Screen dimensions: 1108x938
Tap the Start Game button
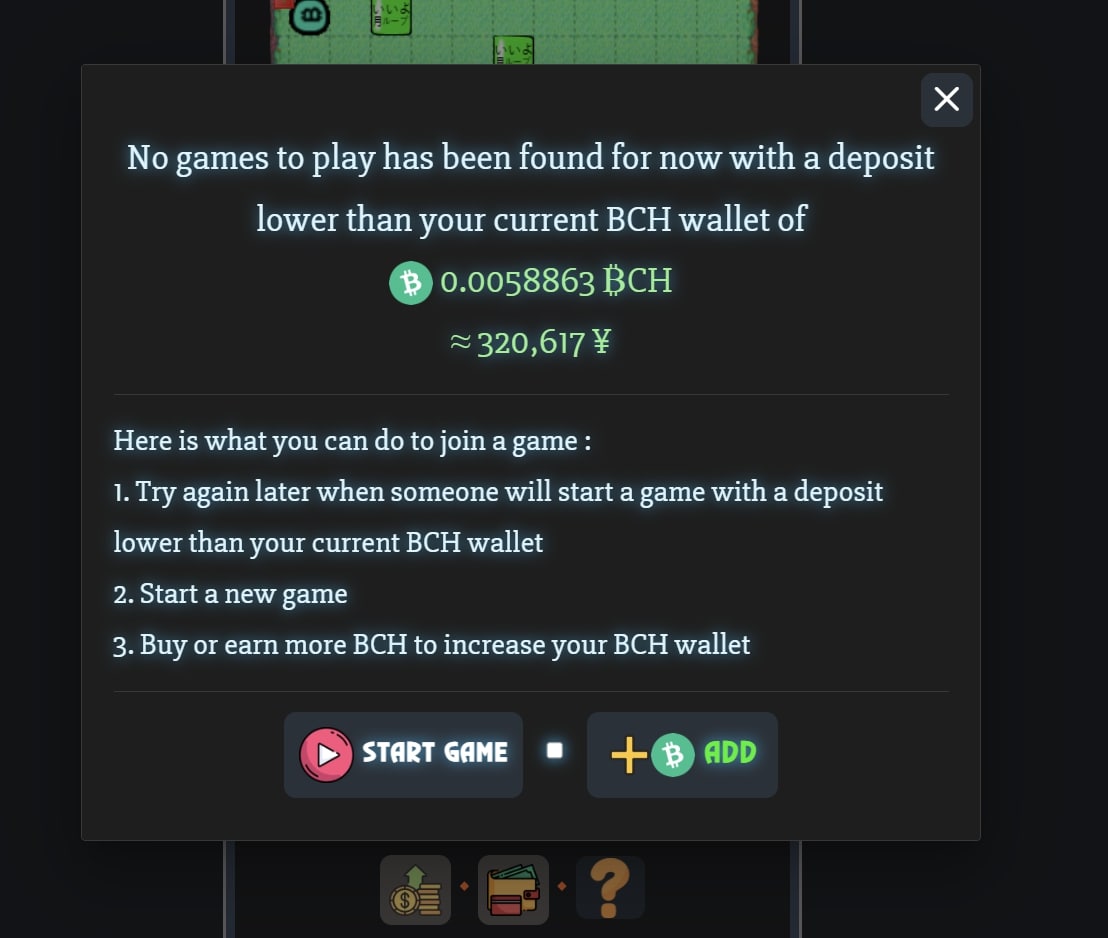[x=403, y=754]
